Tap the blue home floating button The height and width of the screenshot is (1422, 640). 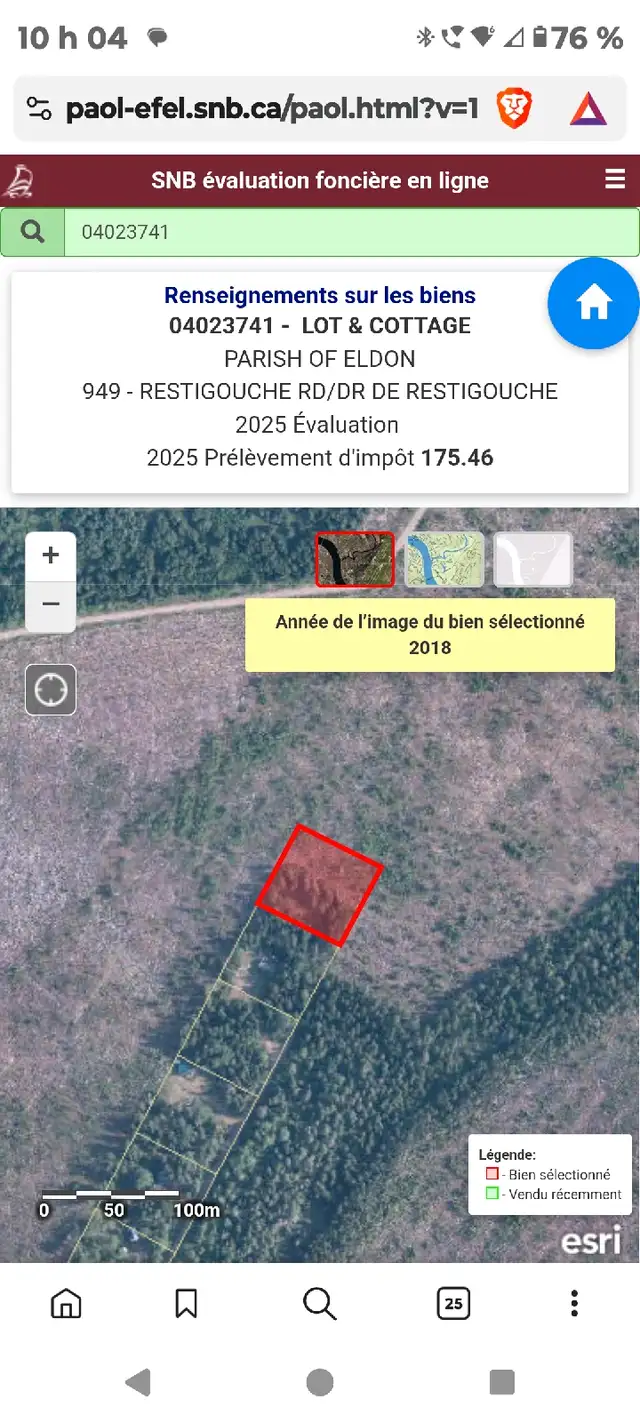[x=594, y=303]
